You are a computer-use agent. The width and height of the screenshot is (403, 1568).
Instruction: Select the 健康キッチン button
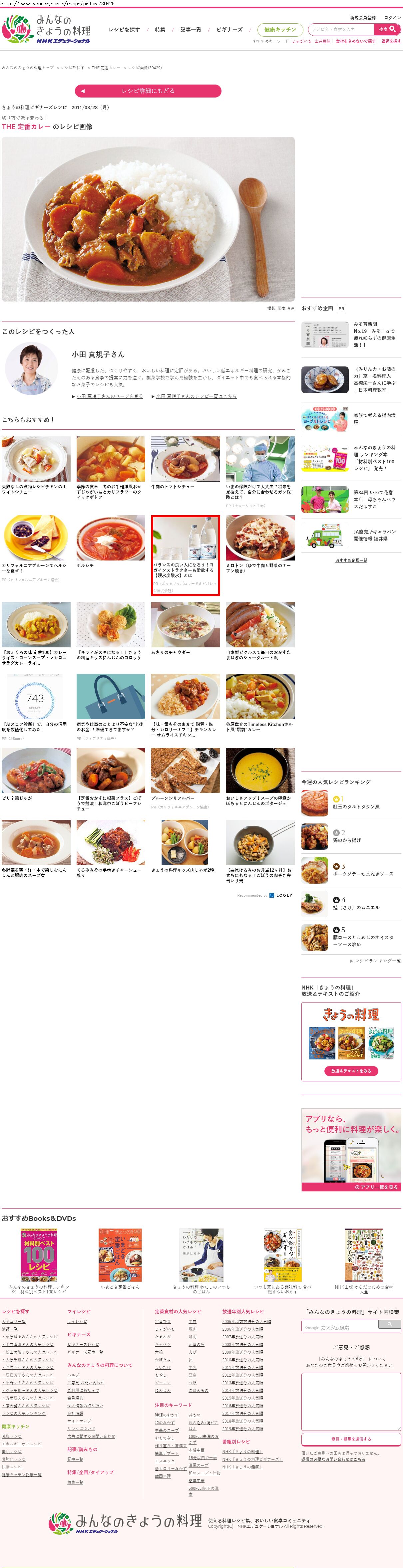[x=280, y=30]
